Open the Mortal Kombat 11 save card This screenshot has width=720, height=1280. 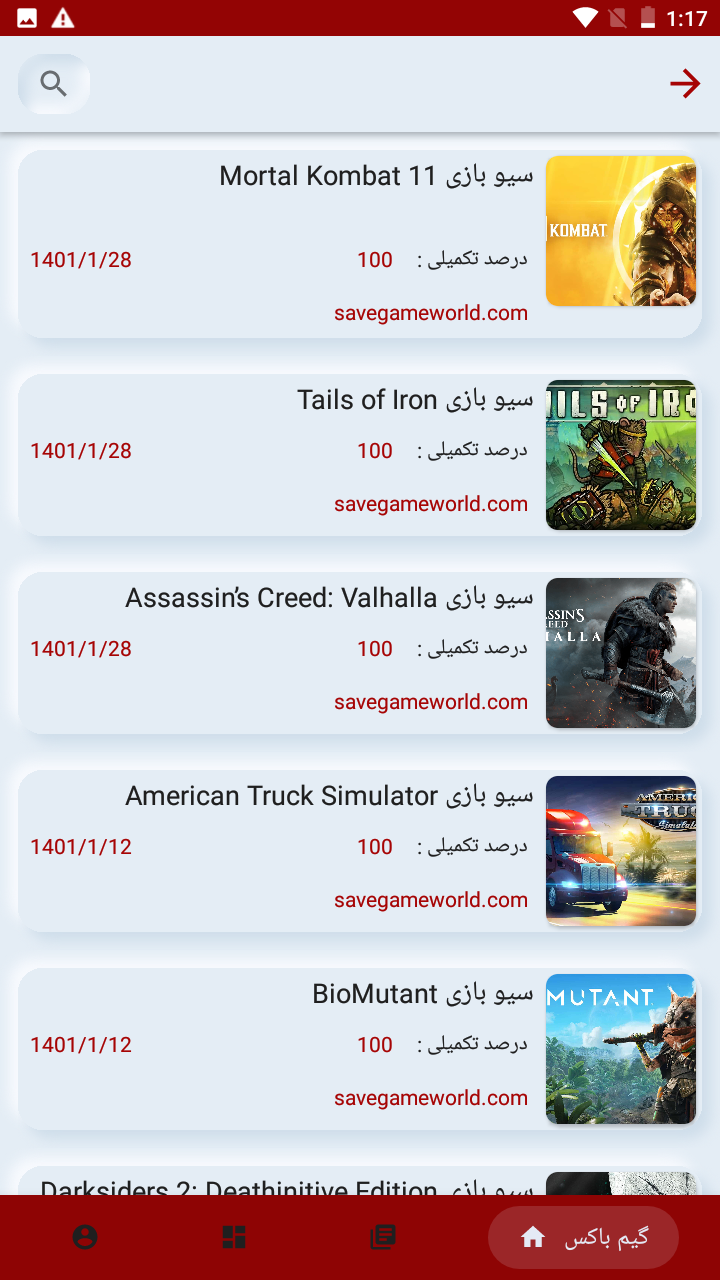[360, 244]
